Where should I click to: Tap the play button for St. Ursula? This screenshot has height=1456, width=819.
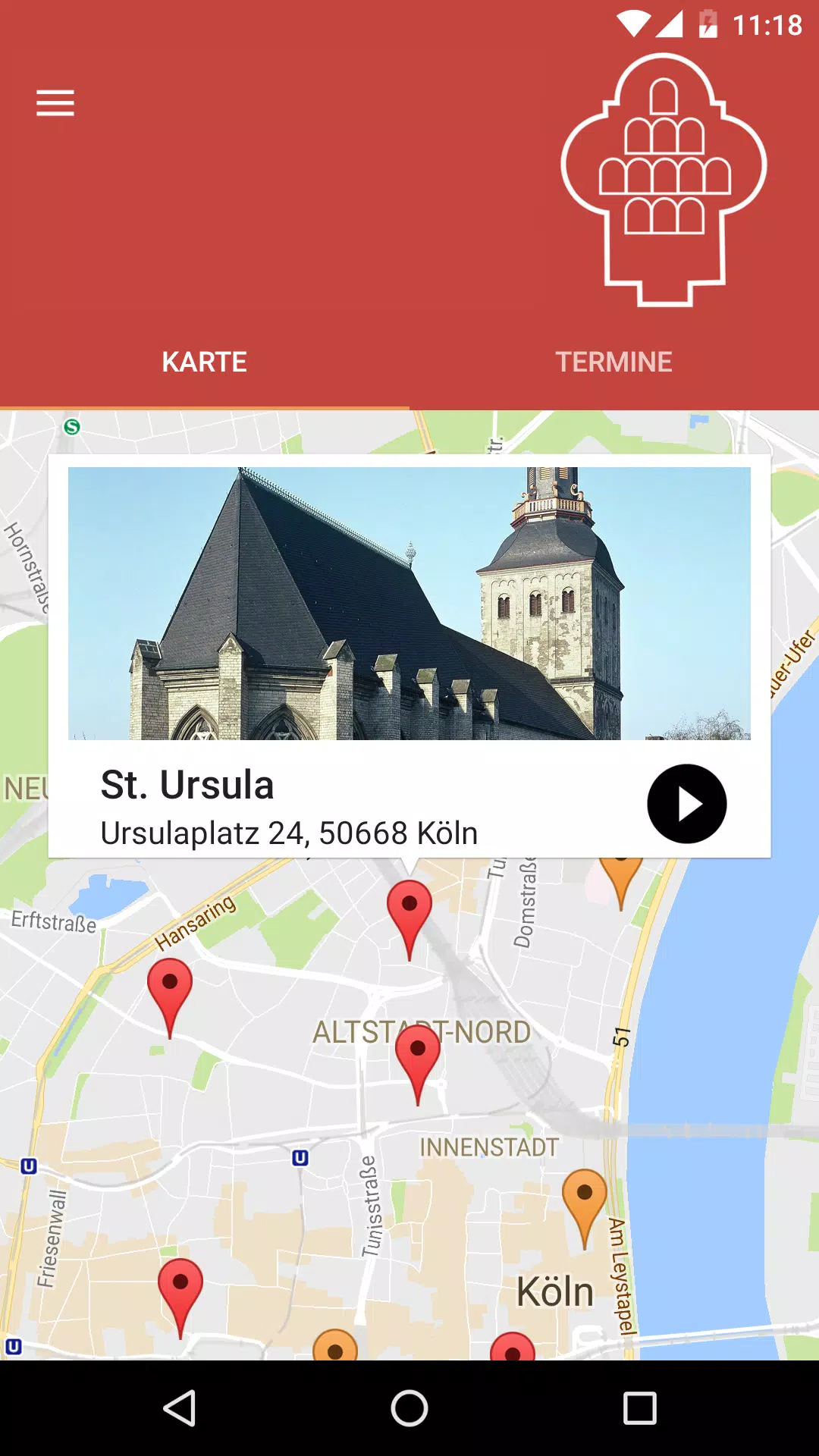pyautogui.click(x=686, y=804)
